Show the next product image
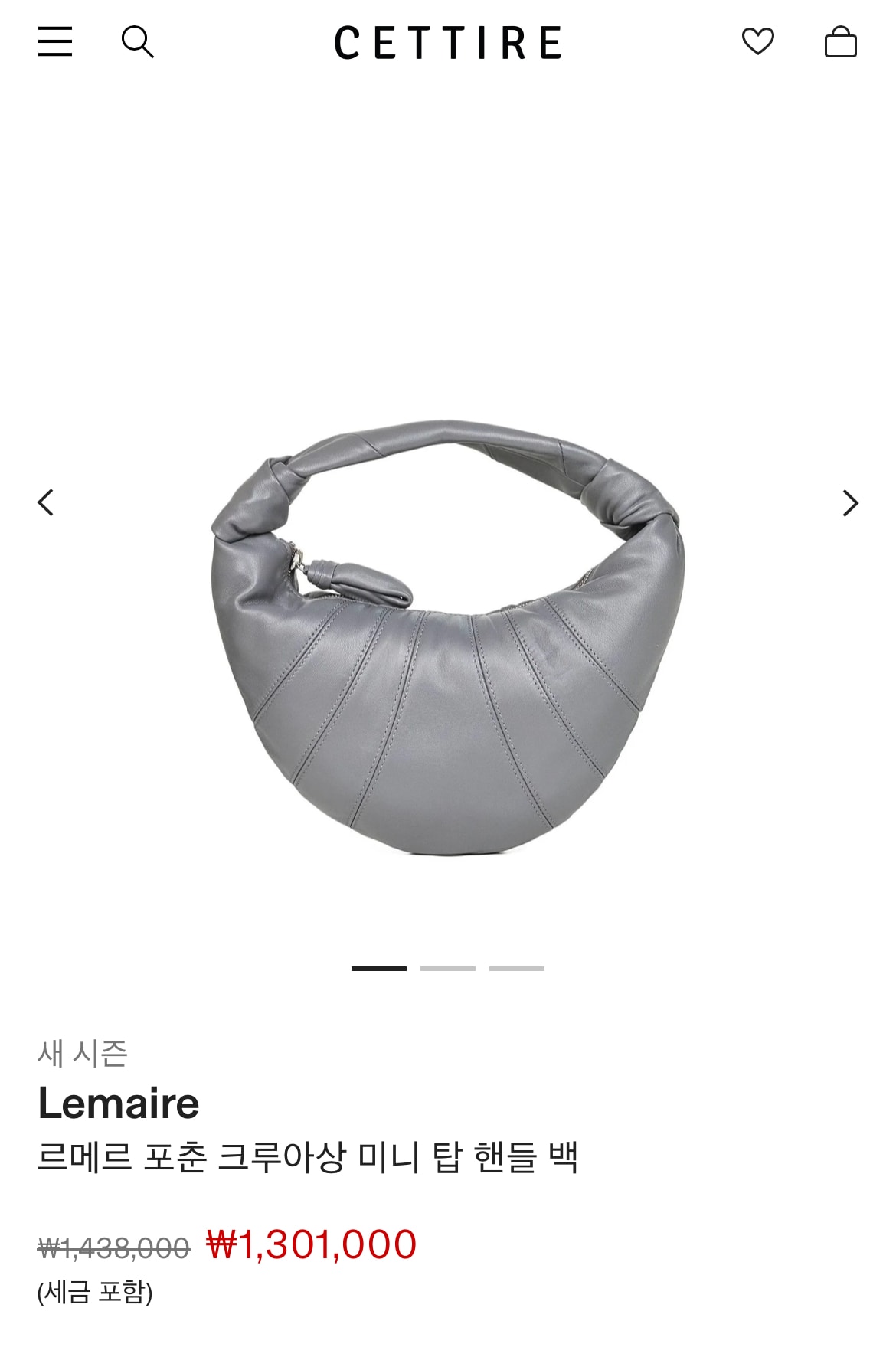The height and width of the screenshot is (1357, 896). coord(850,503)
